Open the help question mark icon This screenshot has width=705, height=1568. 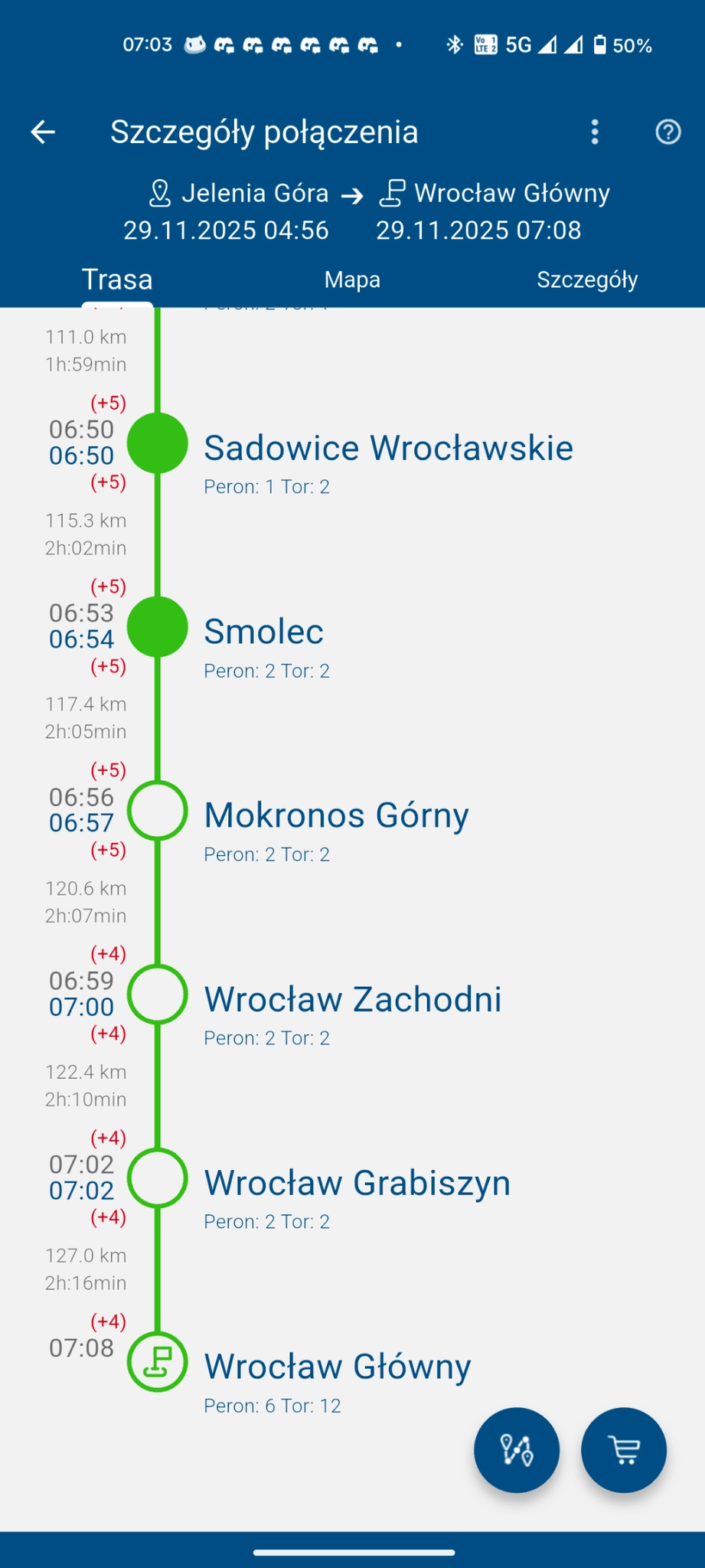point(667,132)
